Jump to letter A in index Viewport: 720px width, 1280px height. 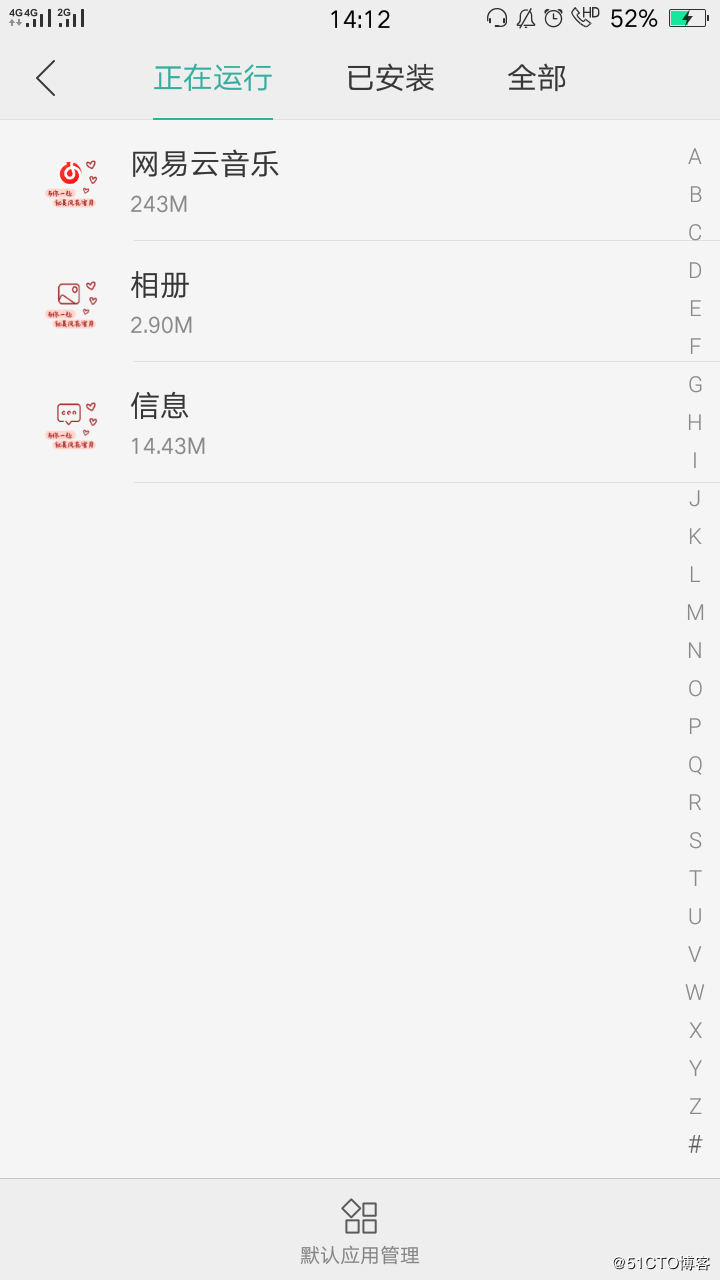pos(695,156)
